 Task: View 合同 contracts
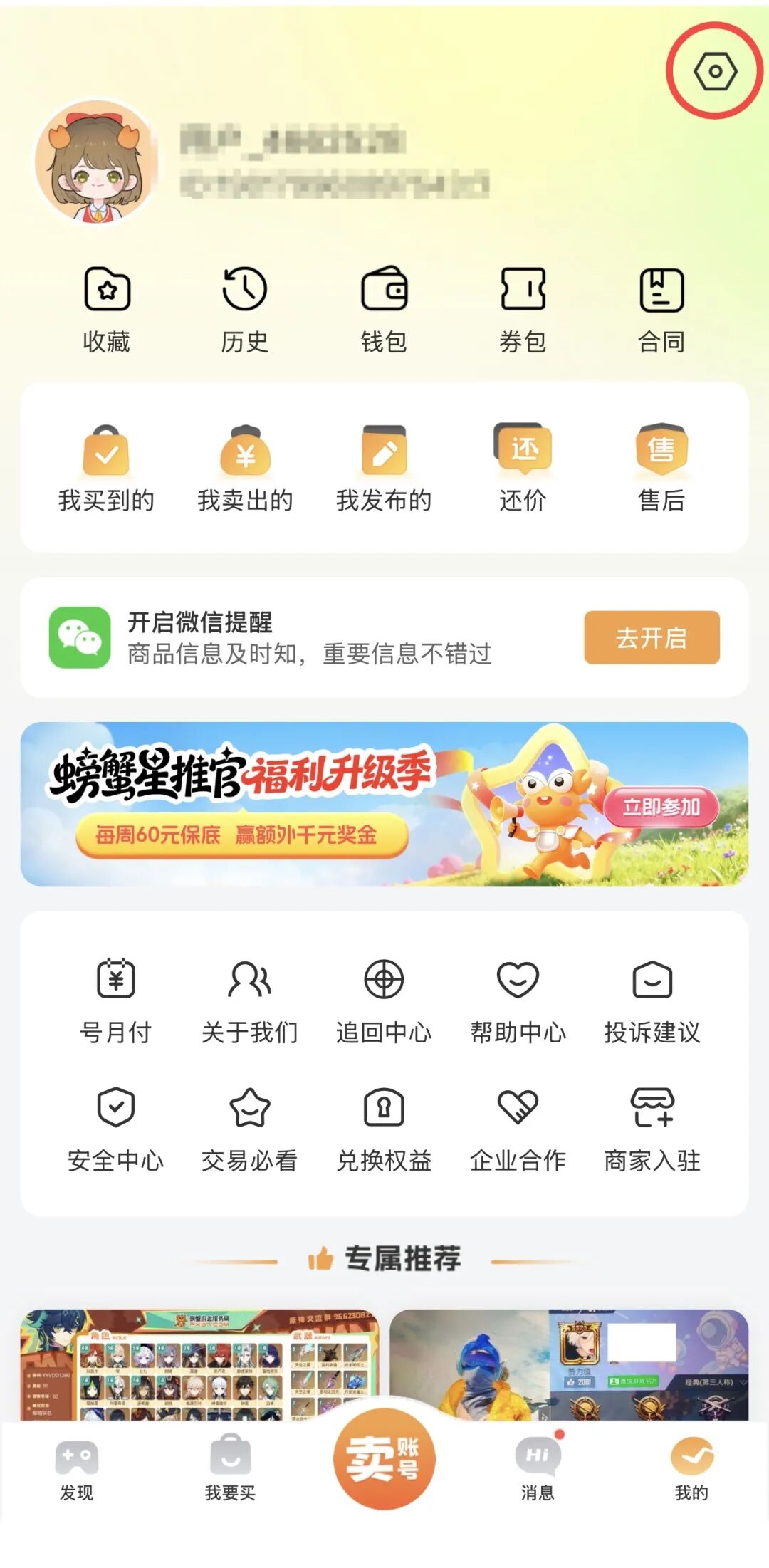coord(661,306)
